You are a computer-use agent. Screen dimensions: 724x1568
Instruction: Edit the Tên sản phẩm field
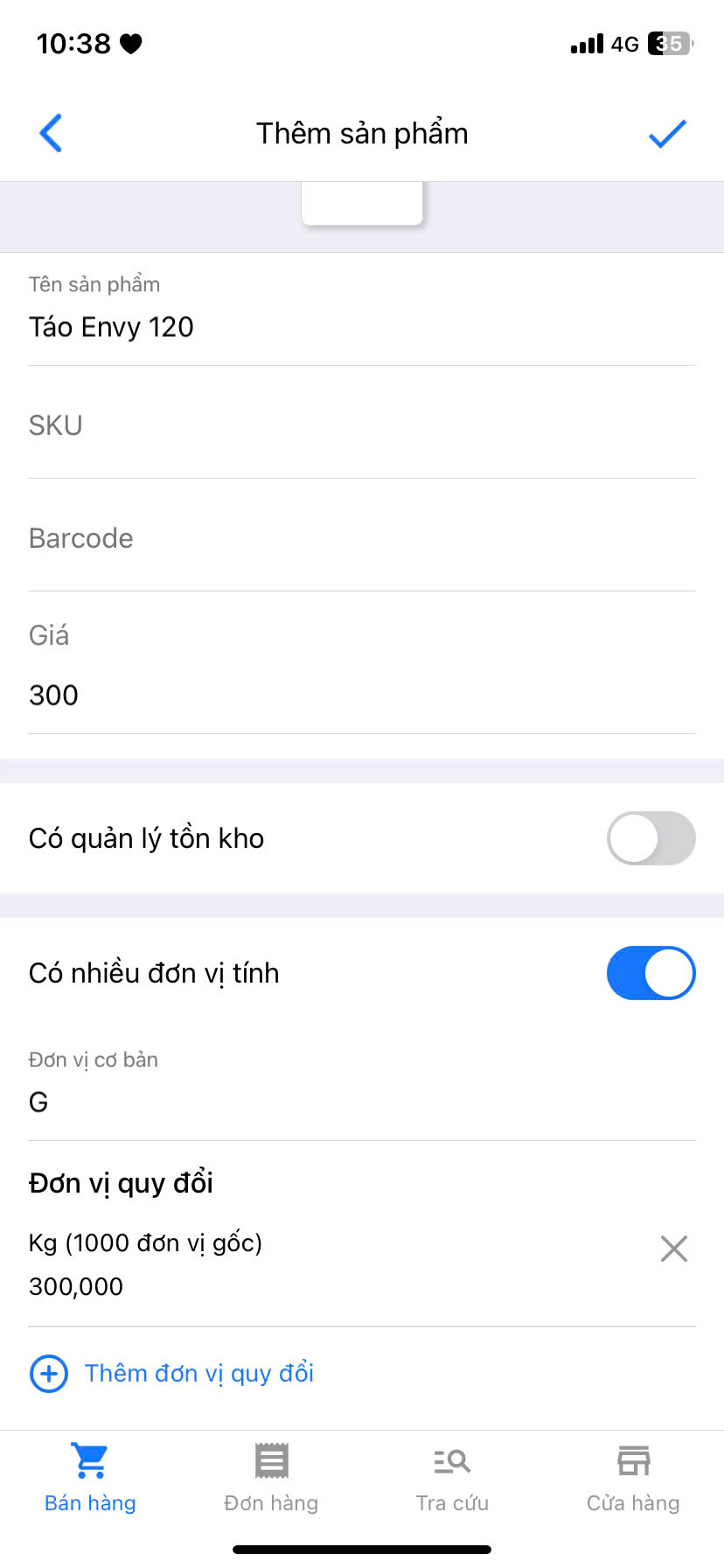pyautogui.click(x=361, y=326)
